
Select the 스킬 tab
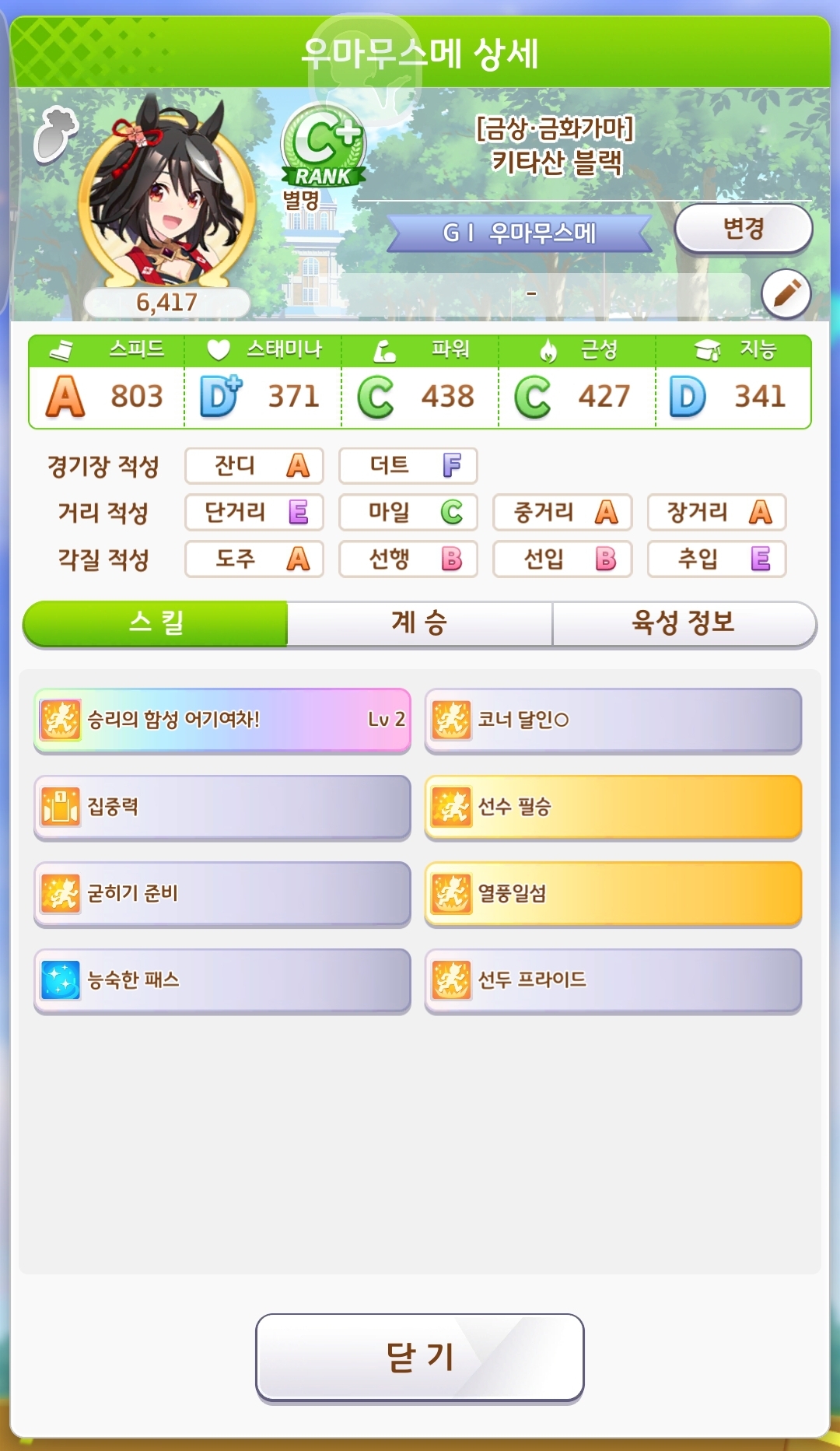156,622
